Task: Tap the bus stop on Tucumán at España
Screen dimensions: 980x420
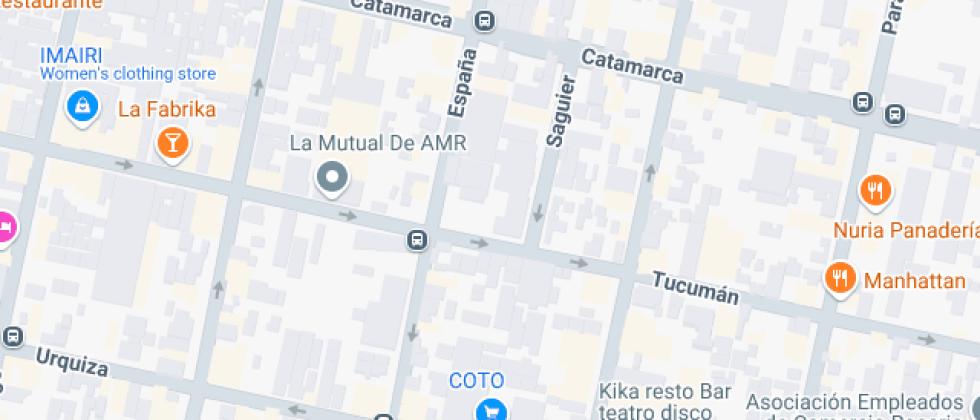Action: pos(417,240)
